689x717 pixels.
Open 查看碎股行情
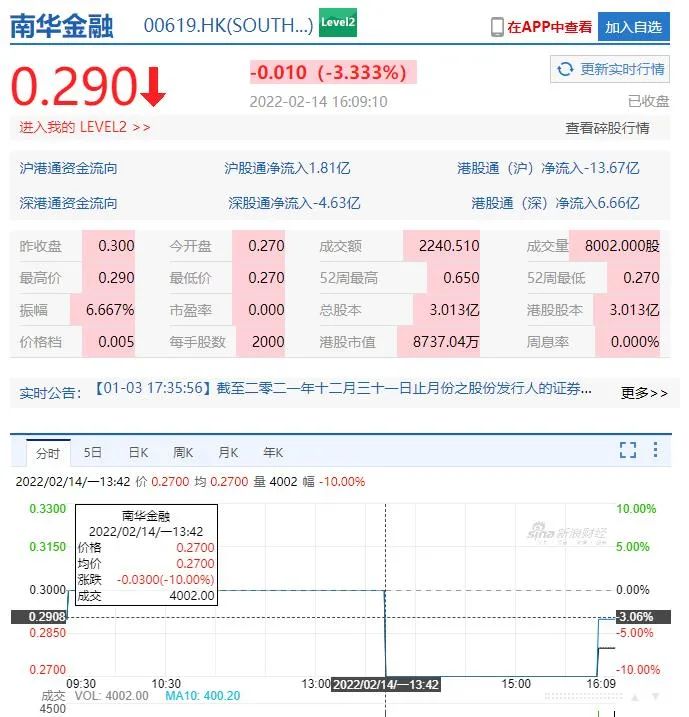coord(607,128)
